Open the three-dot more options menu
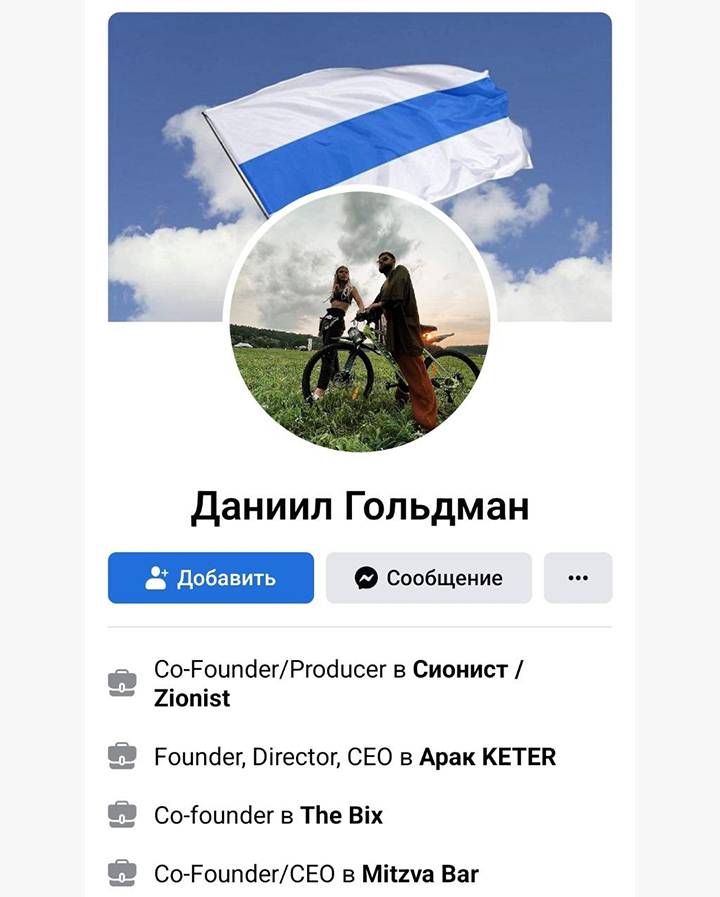Viewport: 720px width, 897px height. coord(578,578)
